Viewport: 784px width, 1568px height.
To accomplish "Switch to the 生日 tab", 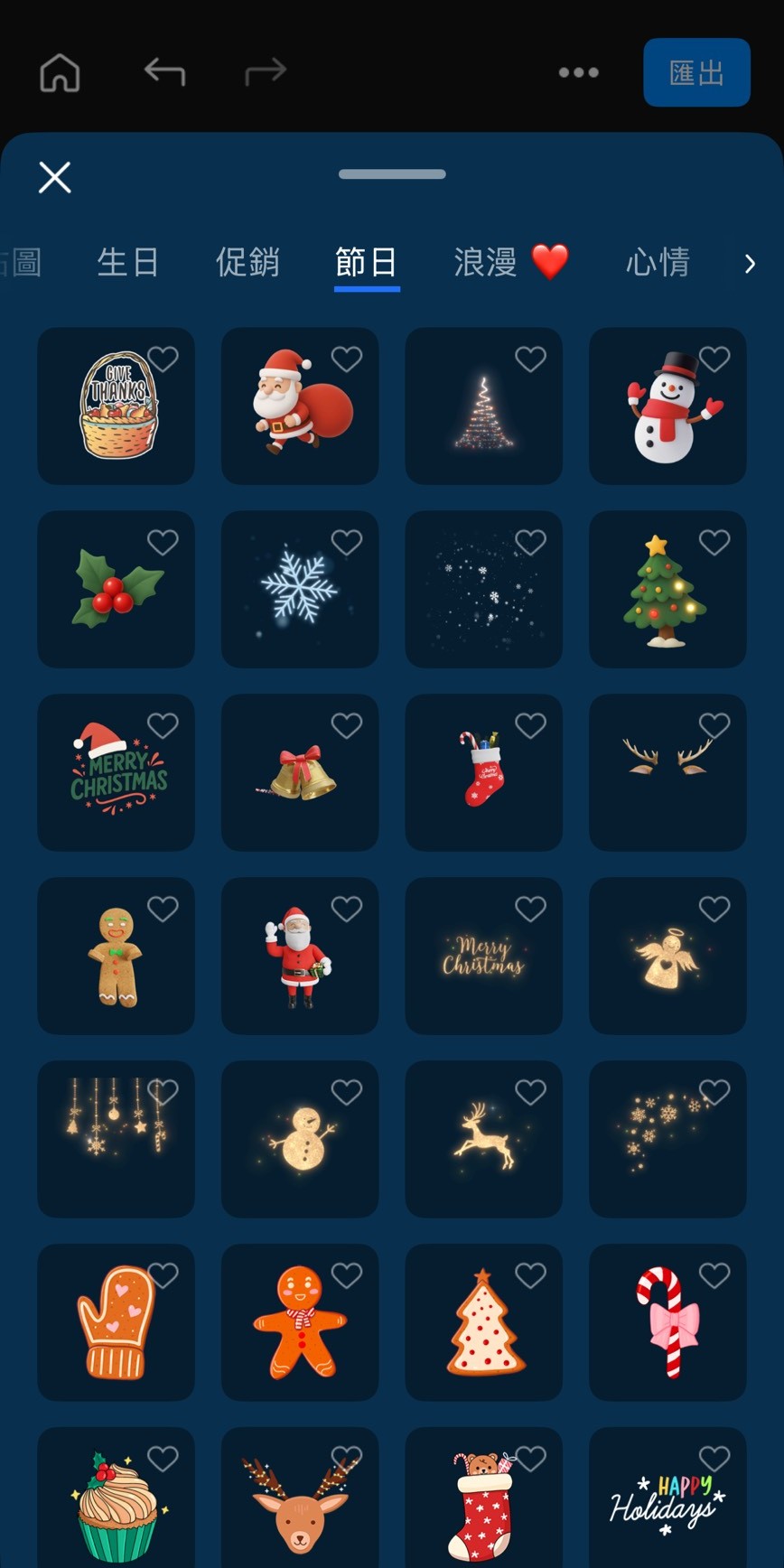I will coord(127,263).
